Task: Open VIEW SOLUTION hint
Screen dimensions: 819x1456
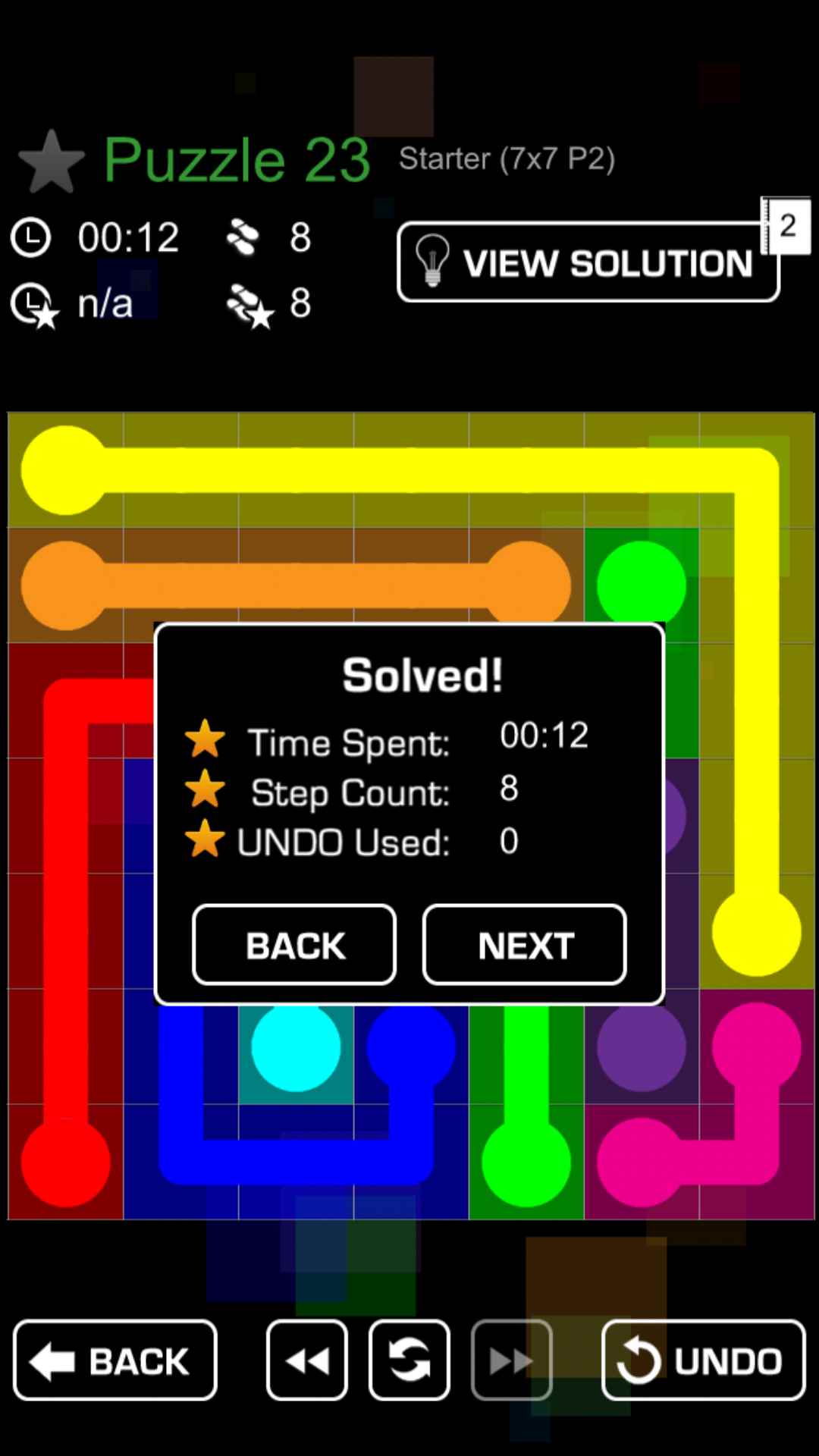Action: tap(588, 262)
